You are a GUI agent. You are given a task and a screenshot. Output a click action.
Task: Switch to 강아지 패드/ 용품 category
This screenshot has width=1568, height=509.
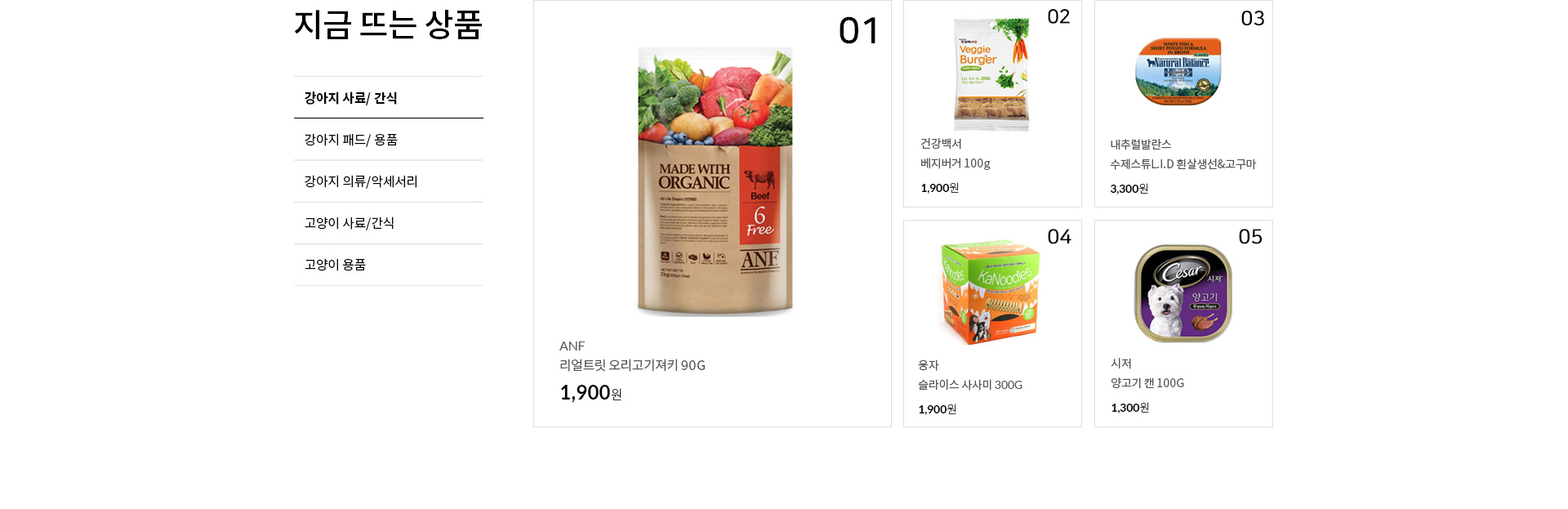[x=351, y=140]
